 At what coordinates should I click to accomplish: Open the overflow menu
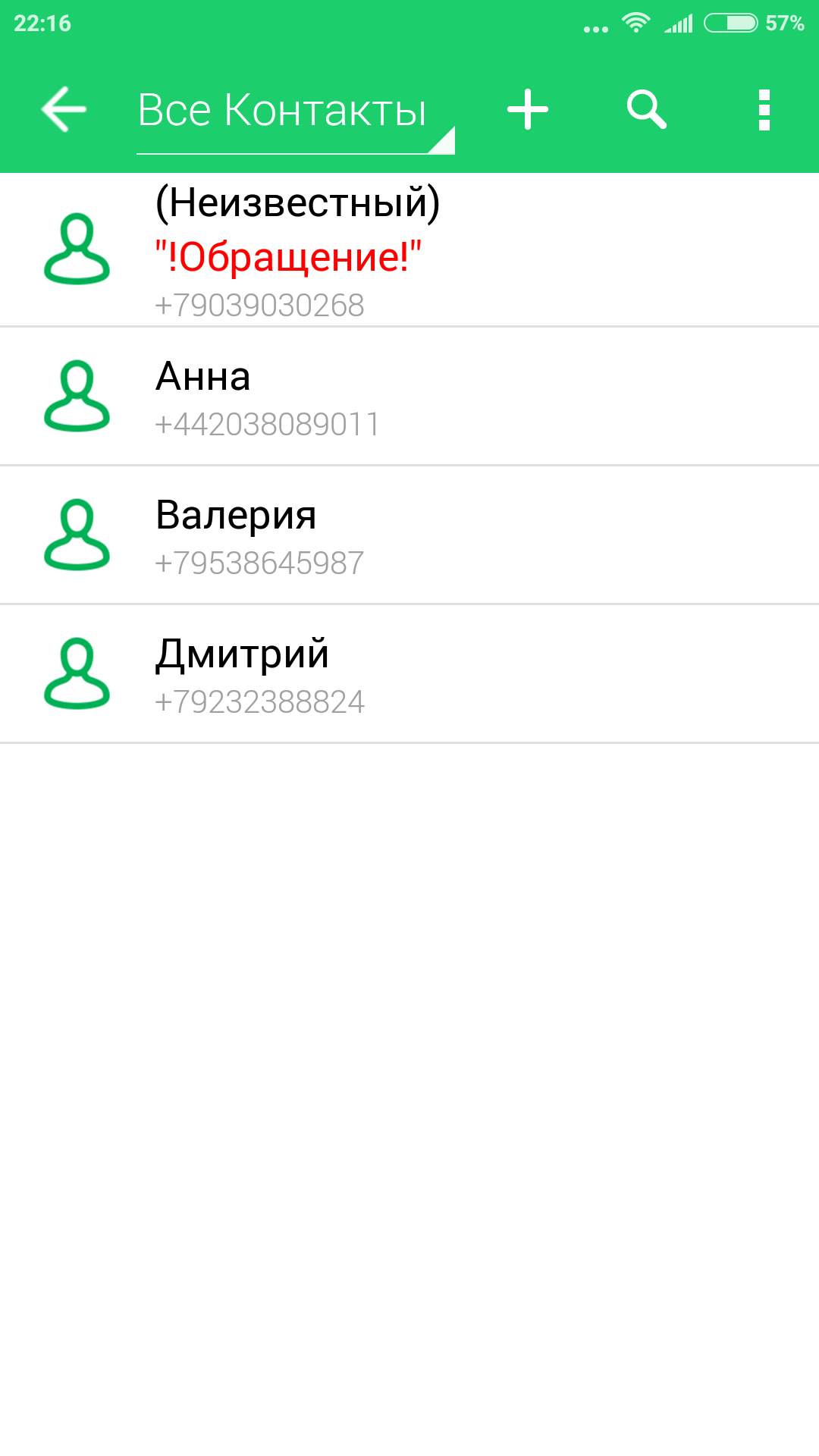(x=764, y=110)
